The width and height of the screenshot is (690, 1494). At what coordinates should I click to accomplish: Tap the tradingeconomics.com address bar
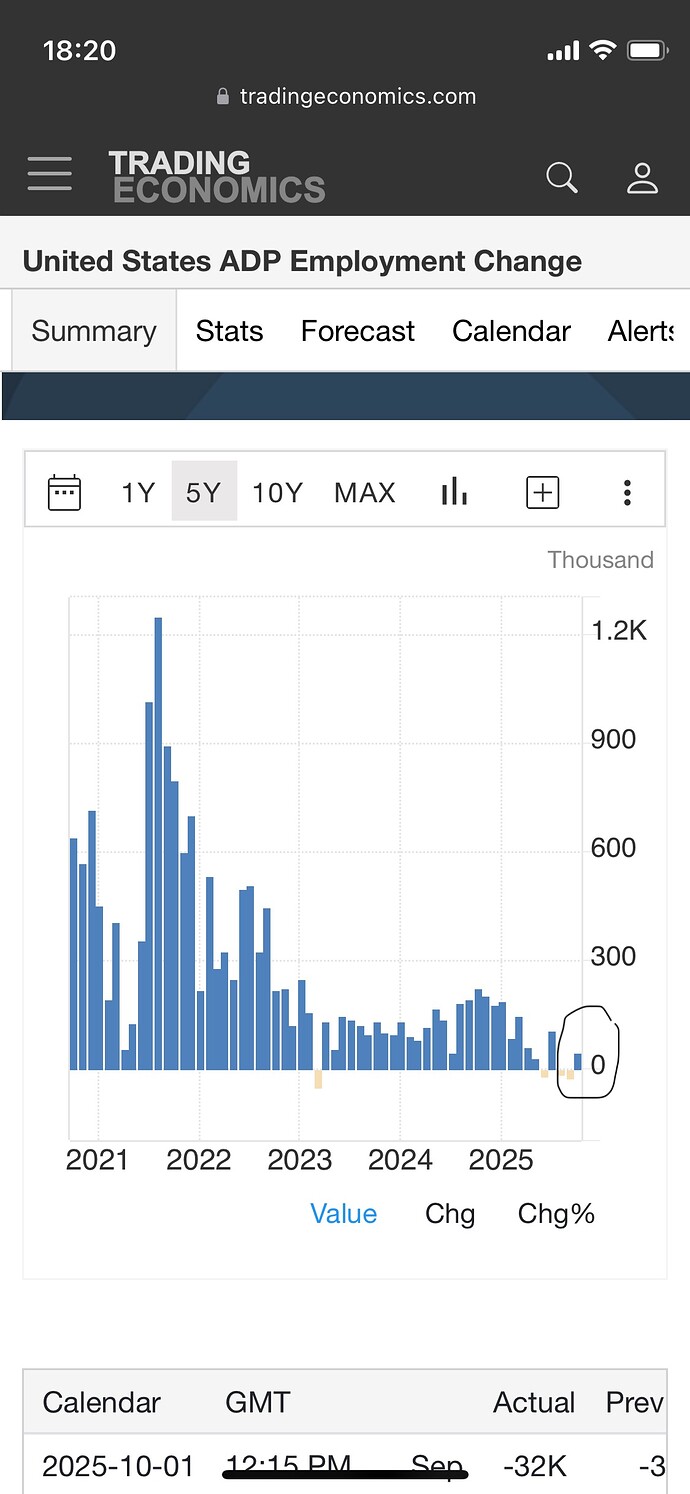[x=346, y=97]
